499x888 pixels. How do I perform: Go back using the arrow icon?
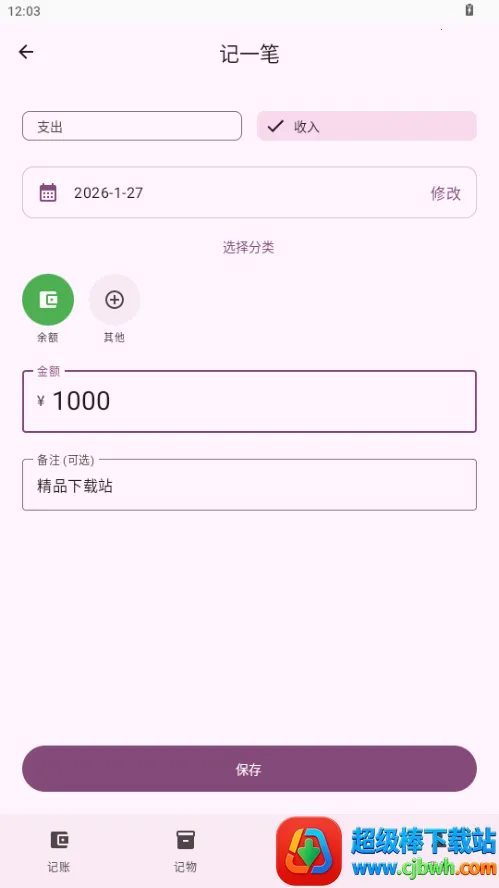tap(26, 52)
